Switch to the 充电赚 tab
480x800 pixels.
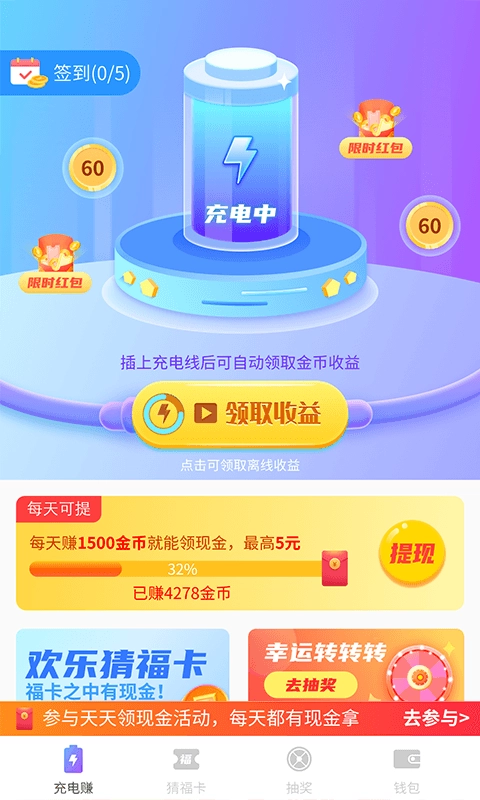point(73,769)
